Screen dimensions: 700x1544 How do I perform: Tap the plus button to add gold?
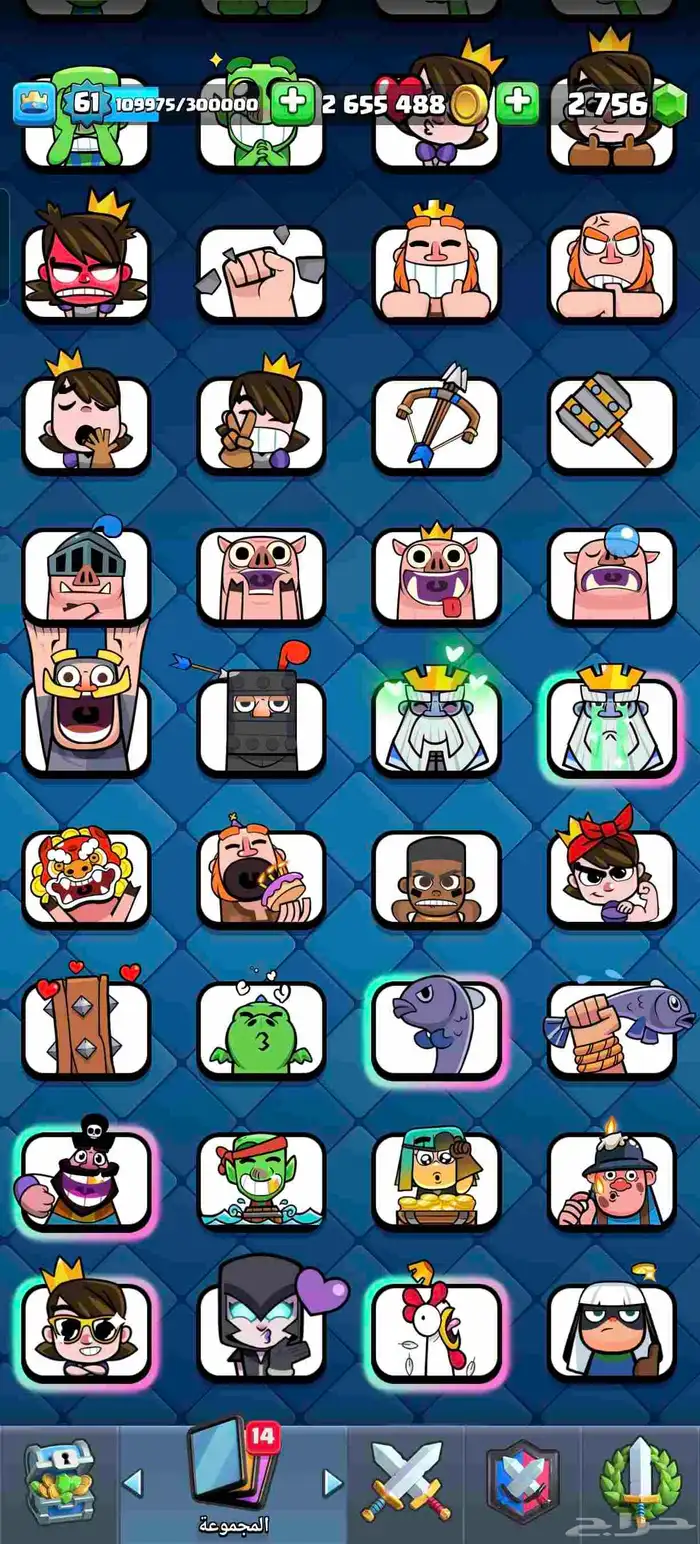pyautogui.click(x=292, y=104)
